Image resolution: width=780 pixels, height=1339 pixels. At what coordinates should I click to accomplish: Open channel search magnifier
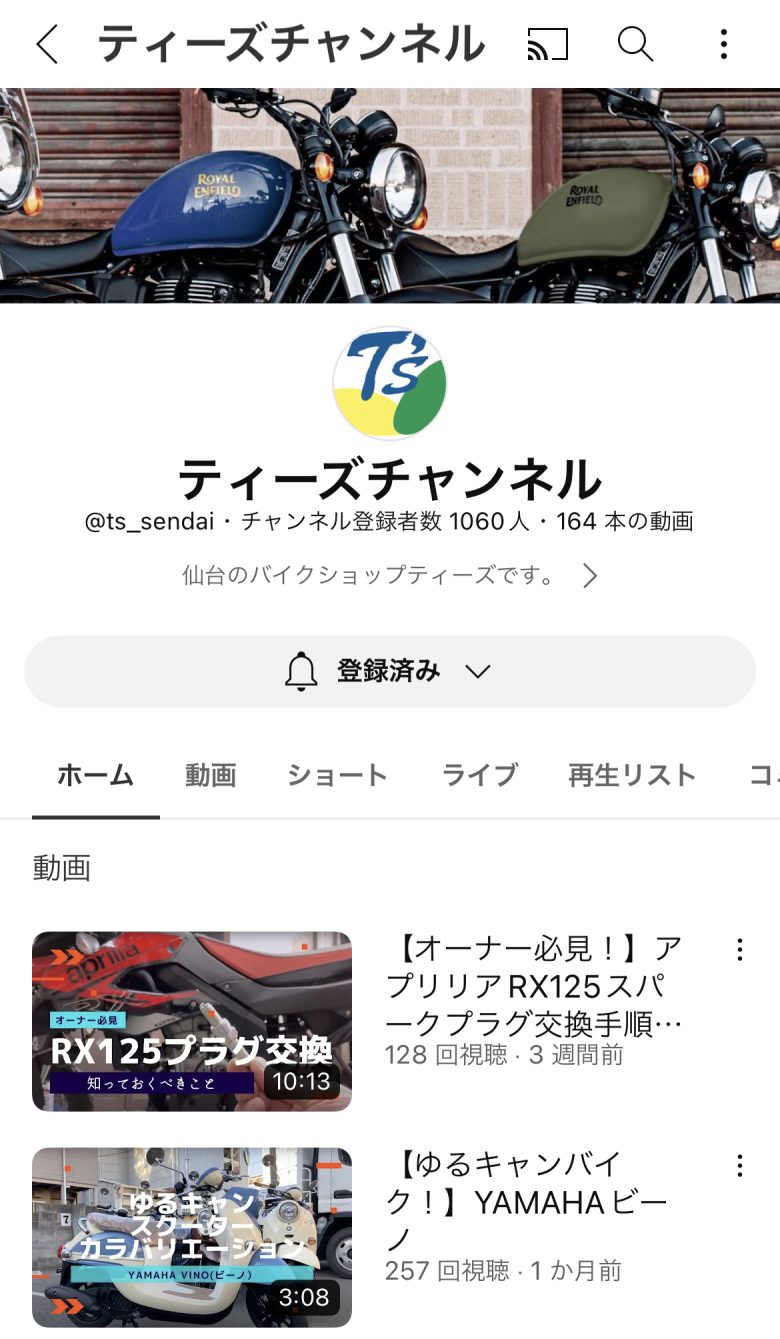click(x=635, y=44)
